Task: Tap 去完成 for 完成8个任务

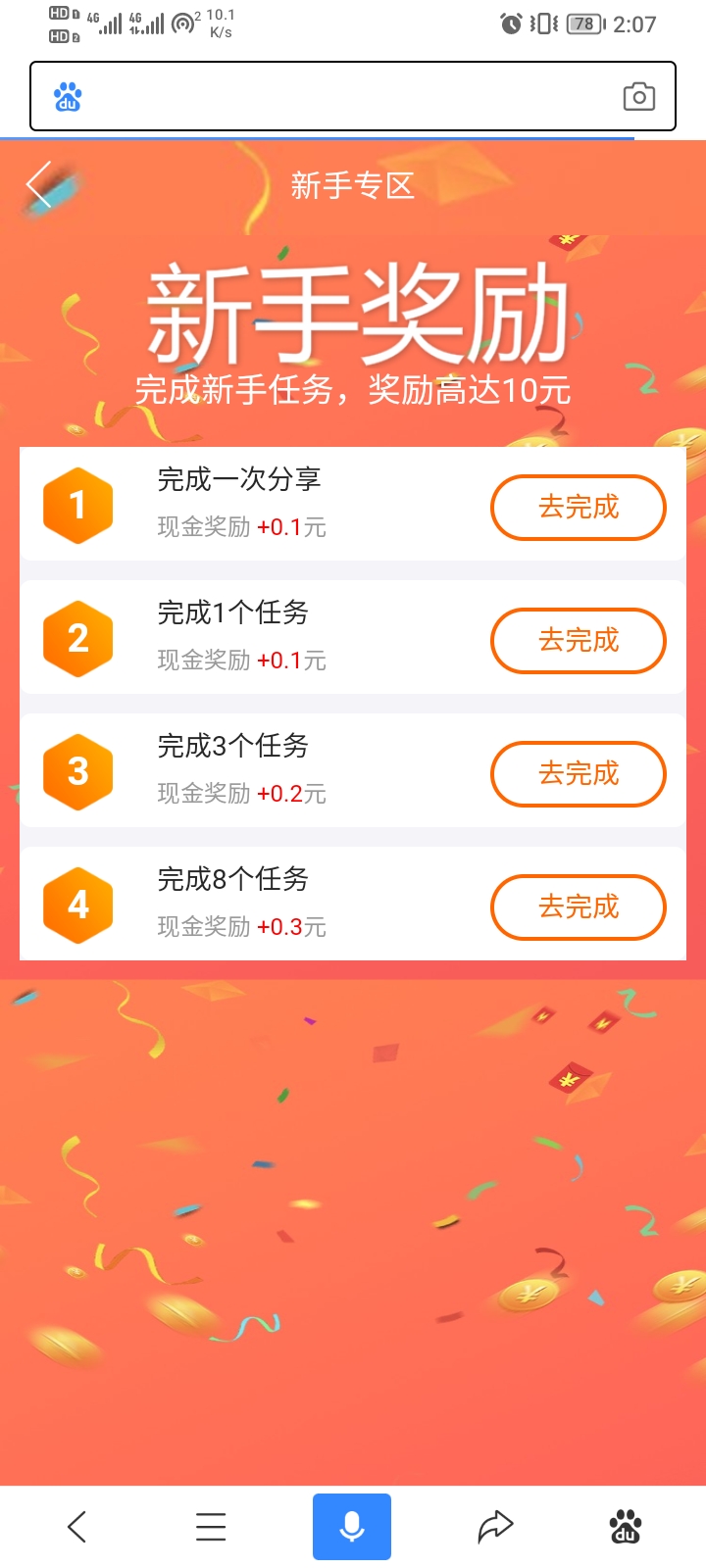Action: pos(579,907)
